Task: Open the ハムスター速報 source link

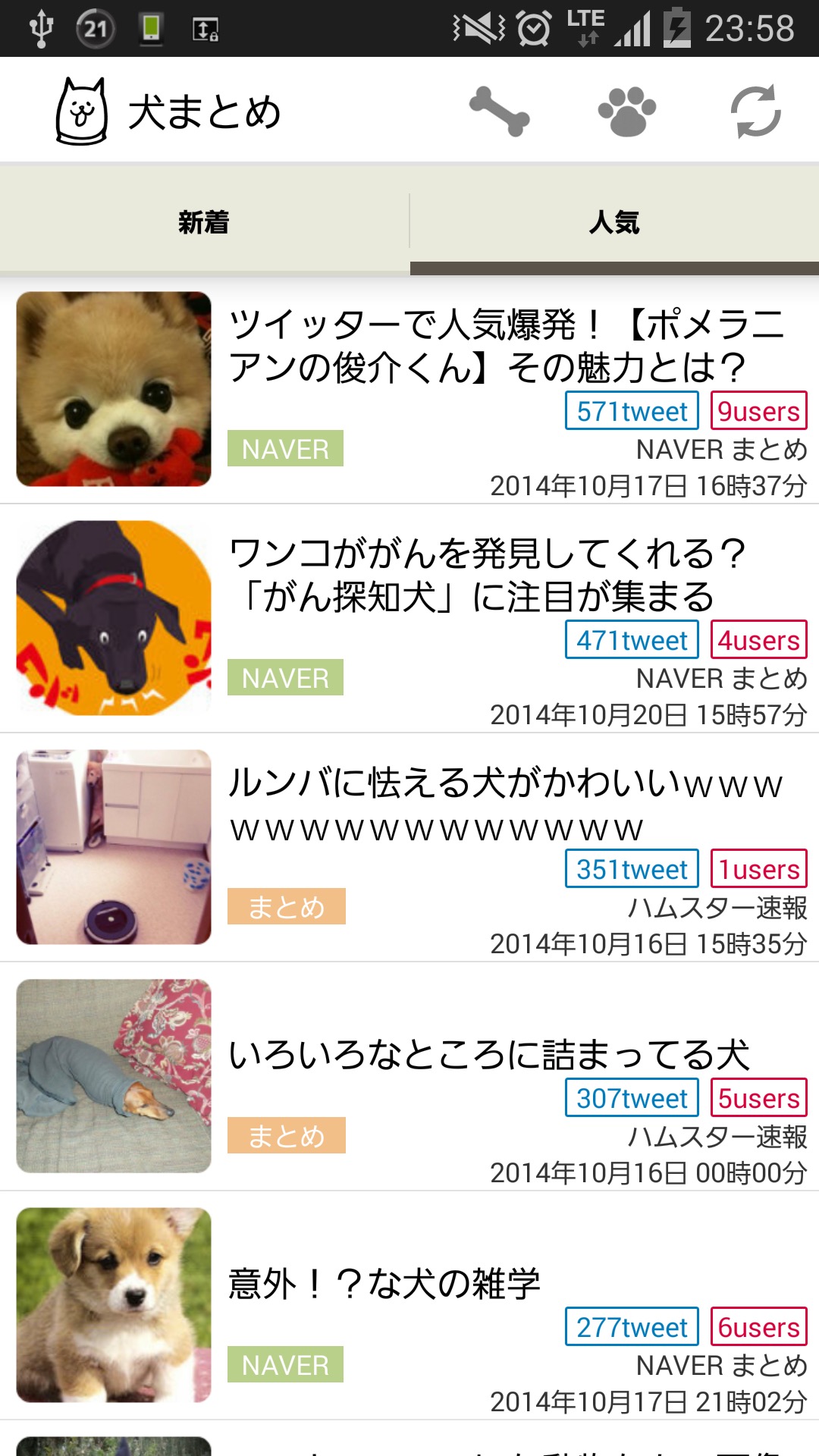Action: (717, 905)
